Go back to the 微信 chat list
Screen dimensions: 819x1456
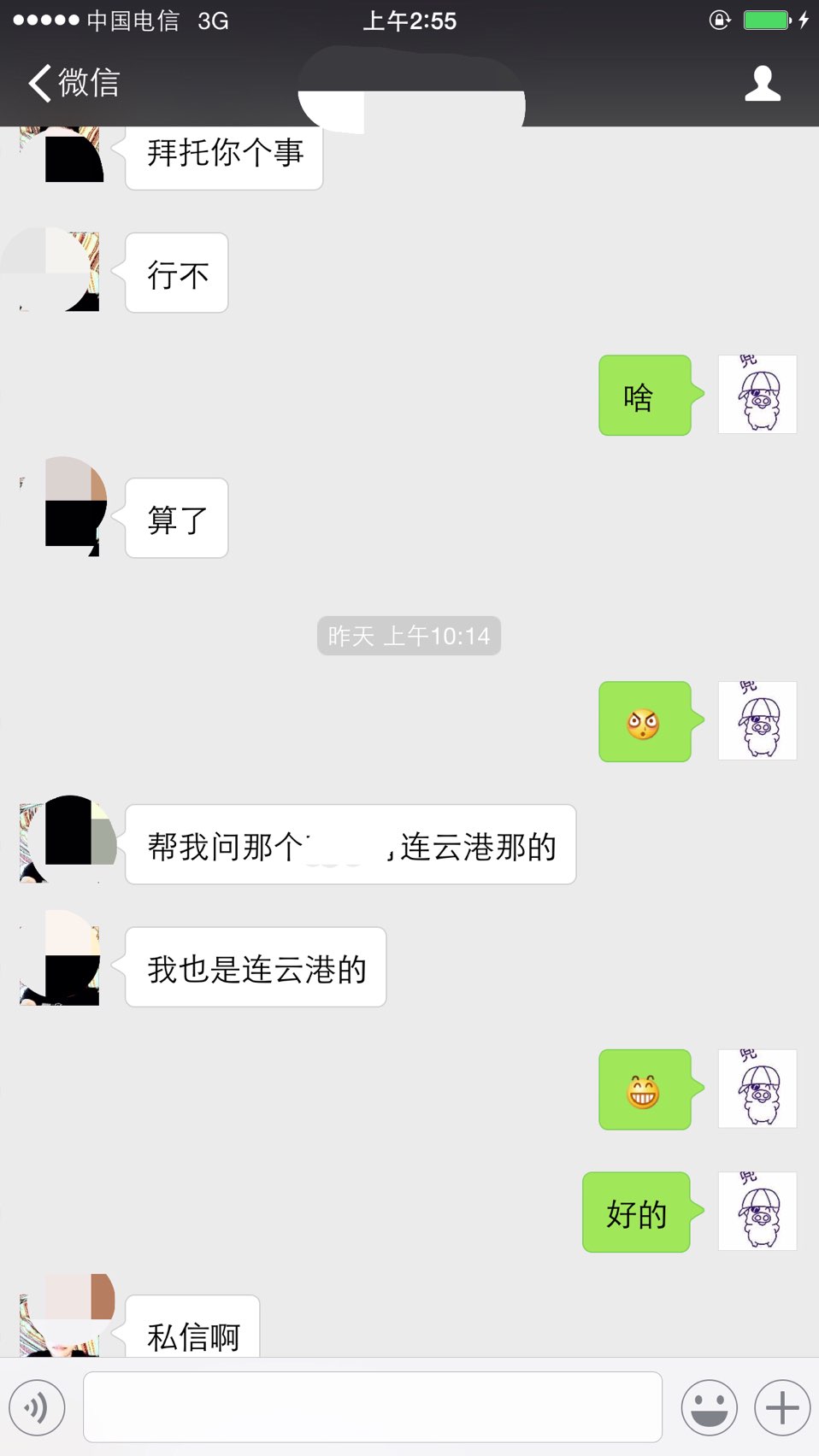tap(74, 83)
